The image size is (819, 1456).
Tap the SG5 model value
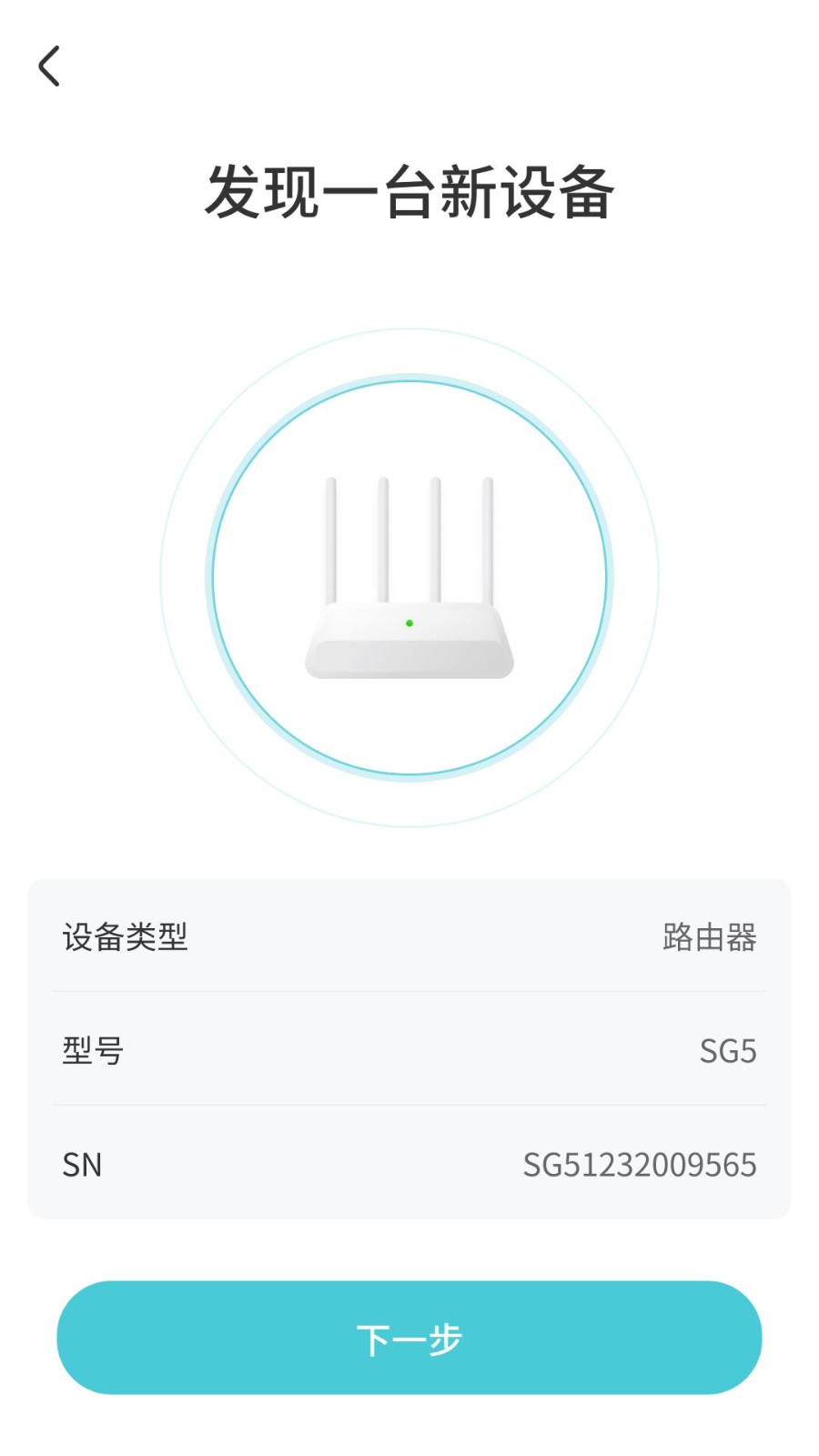point(727,1051)
